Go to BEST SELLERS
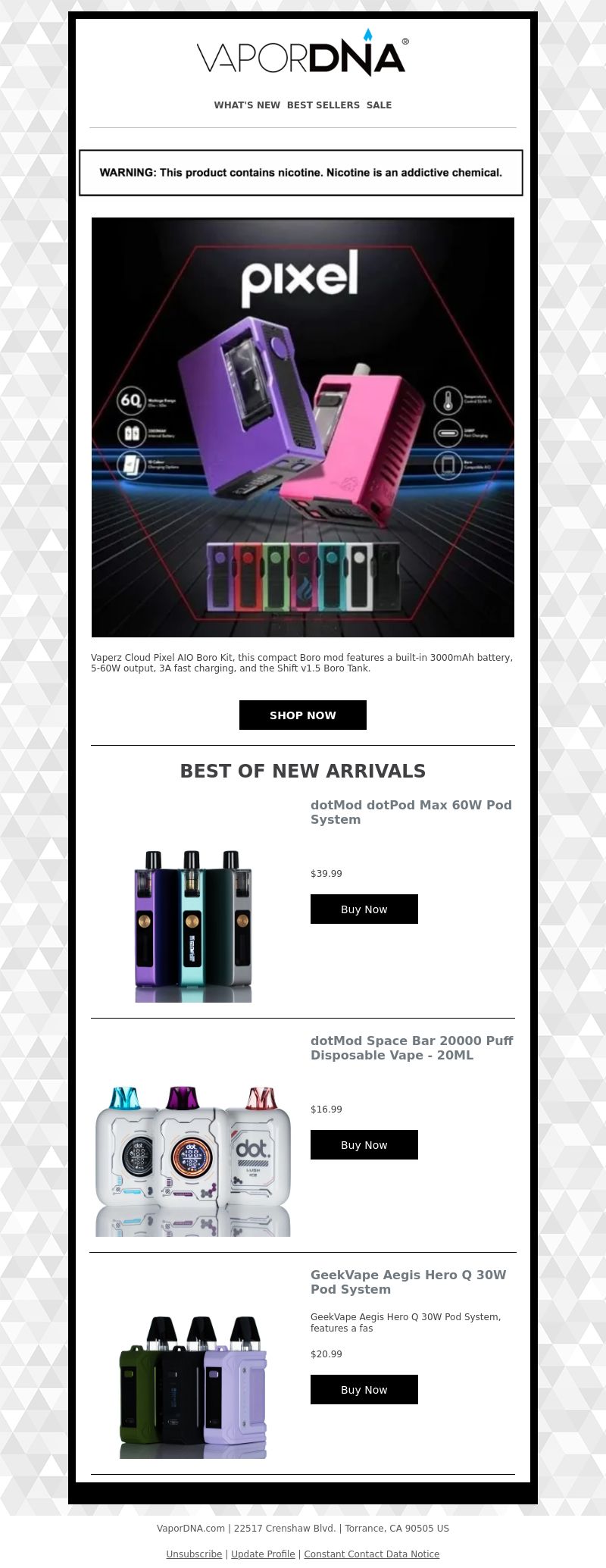606x1568 pixels. (x=323, y=105)
